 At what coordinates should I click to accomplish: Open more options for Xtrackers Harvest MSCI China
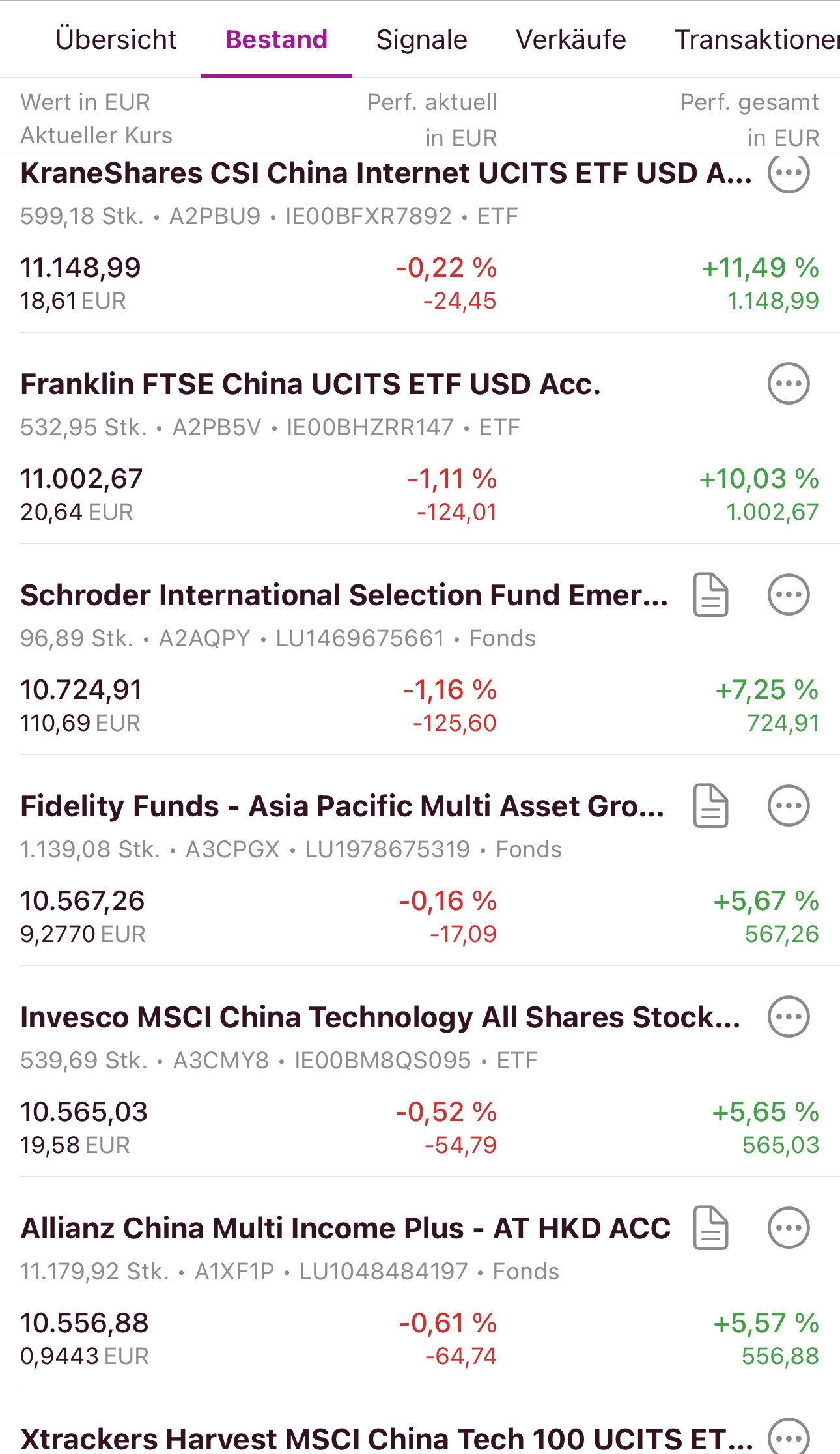pos(789,1437)
